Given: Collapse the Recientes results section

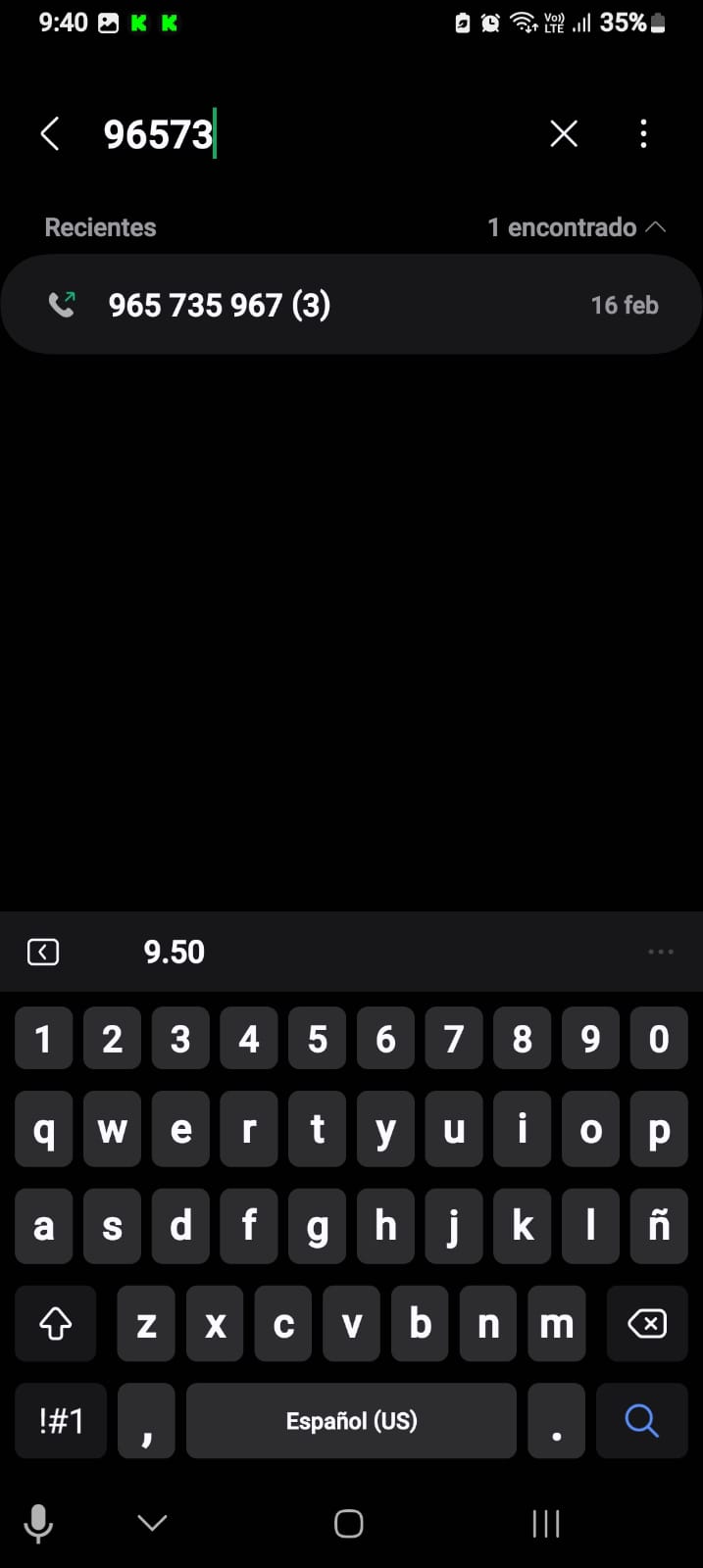Looking at the screenshot, I should [x=656, y=227].
